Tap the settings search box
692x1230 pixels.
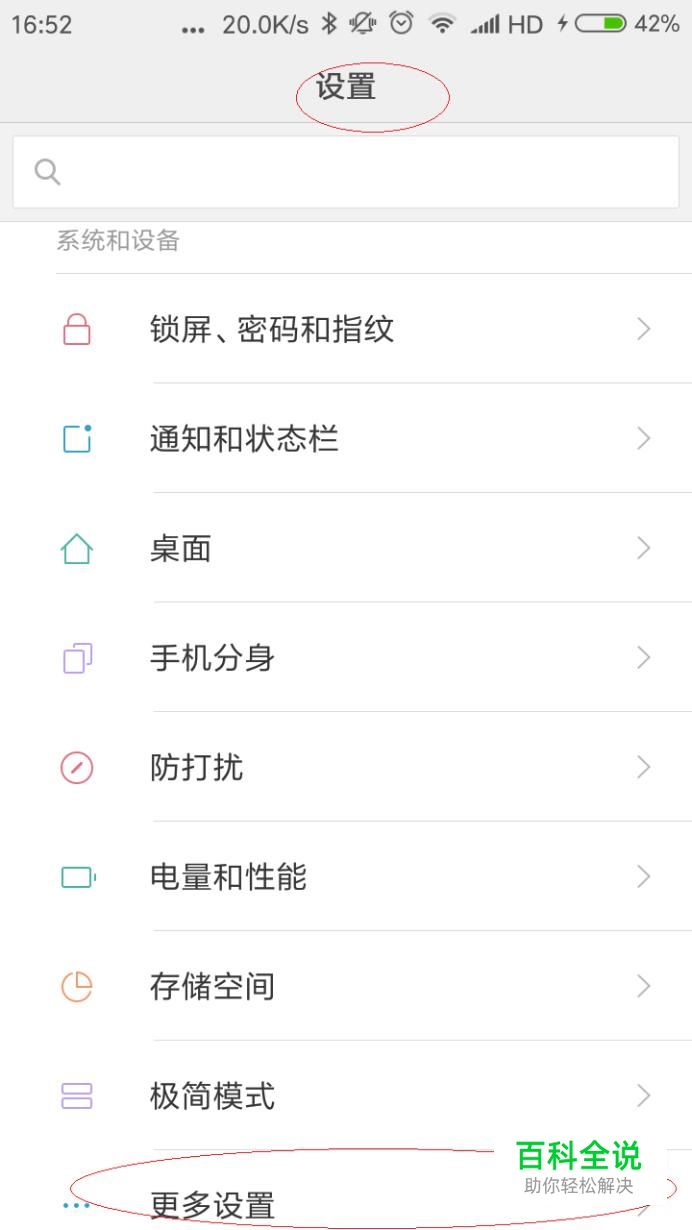[345, 172]
